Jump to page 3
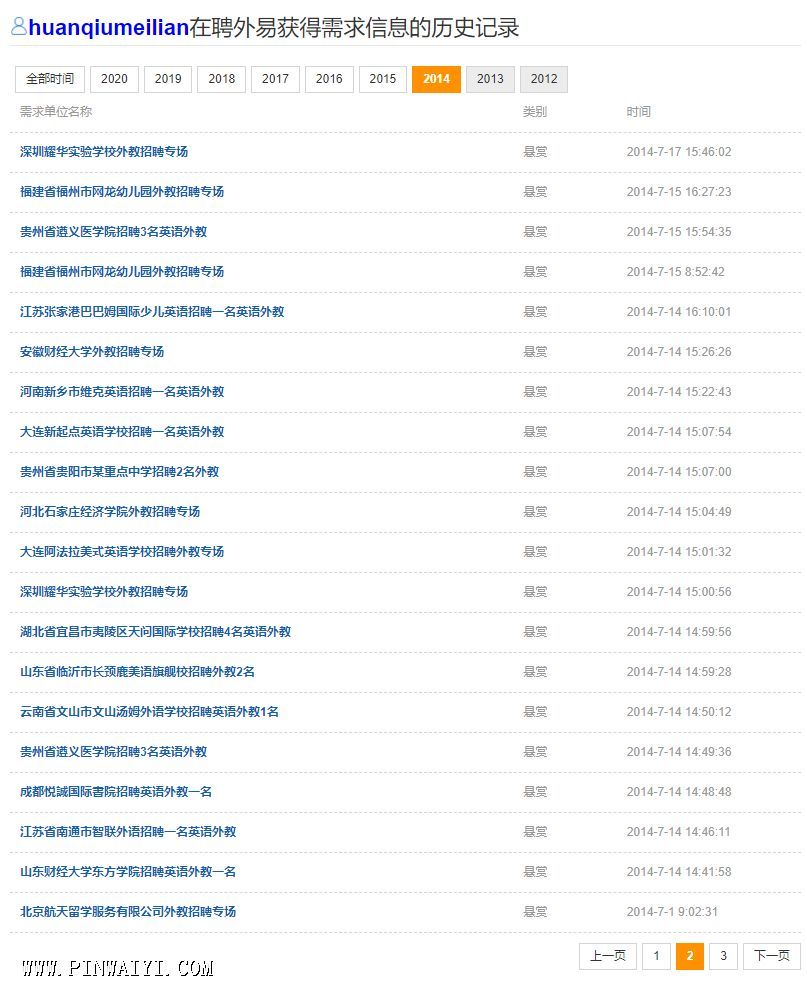Viewport: 807px width, 986px height. pos(723,956)
